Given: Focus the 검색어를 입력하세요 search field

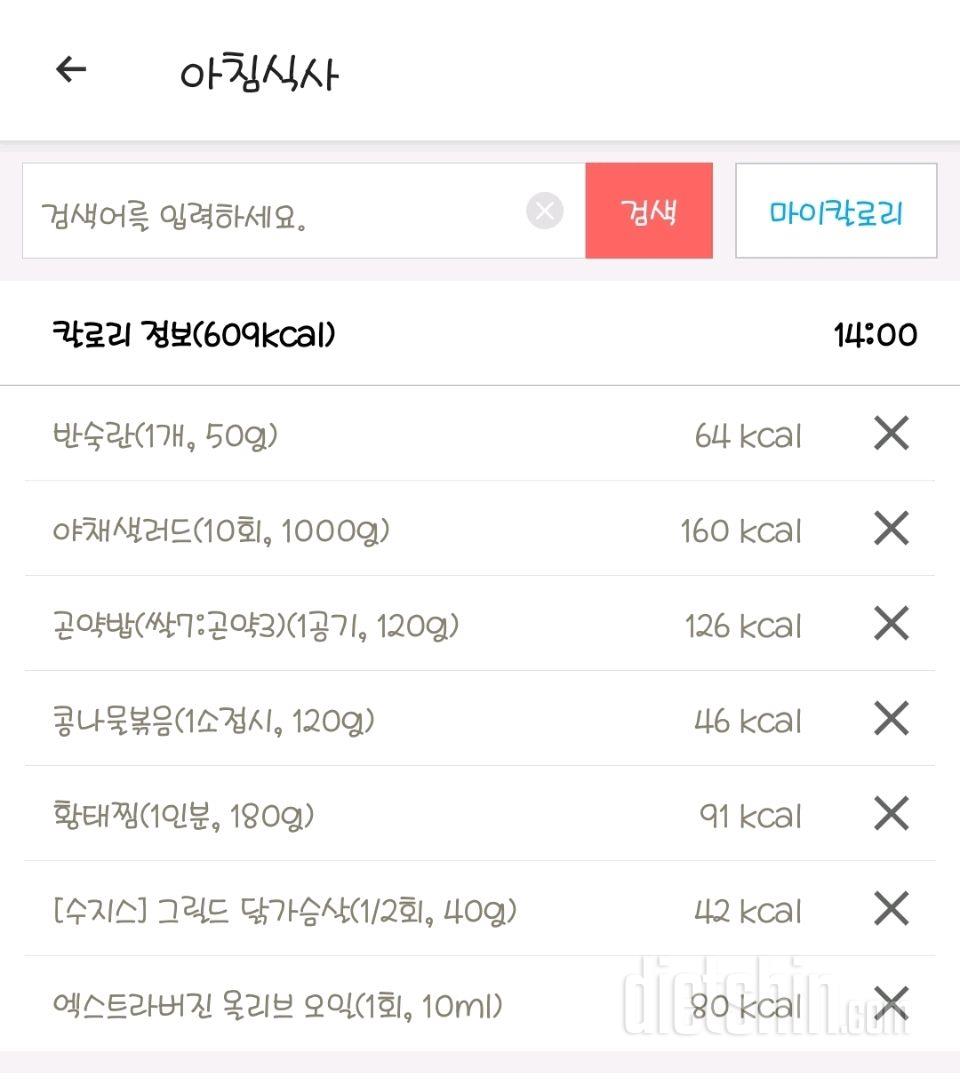Looking at the screenshot, I should 270,212.
